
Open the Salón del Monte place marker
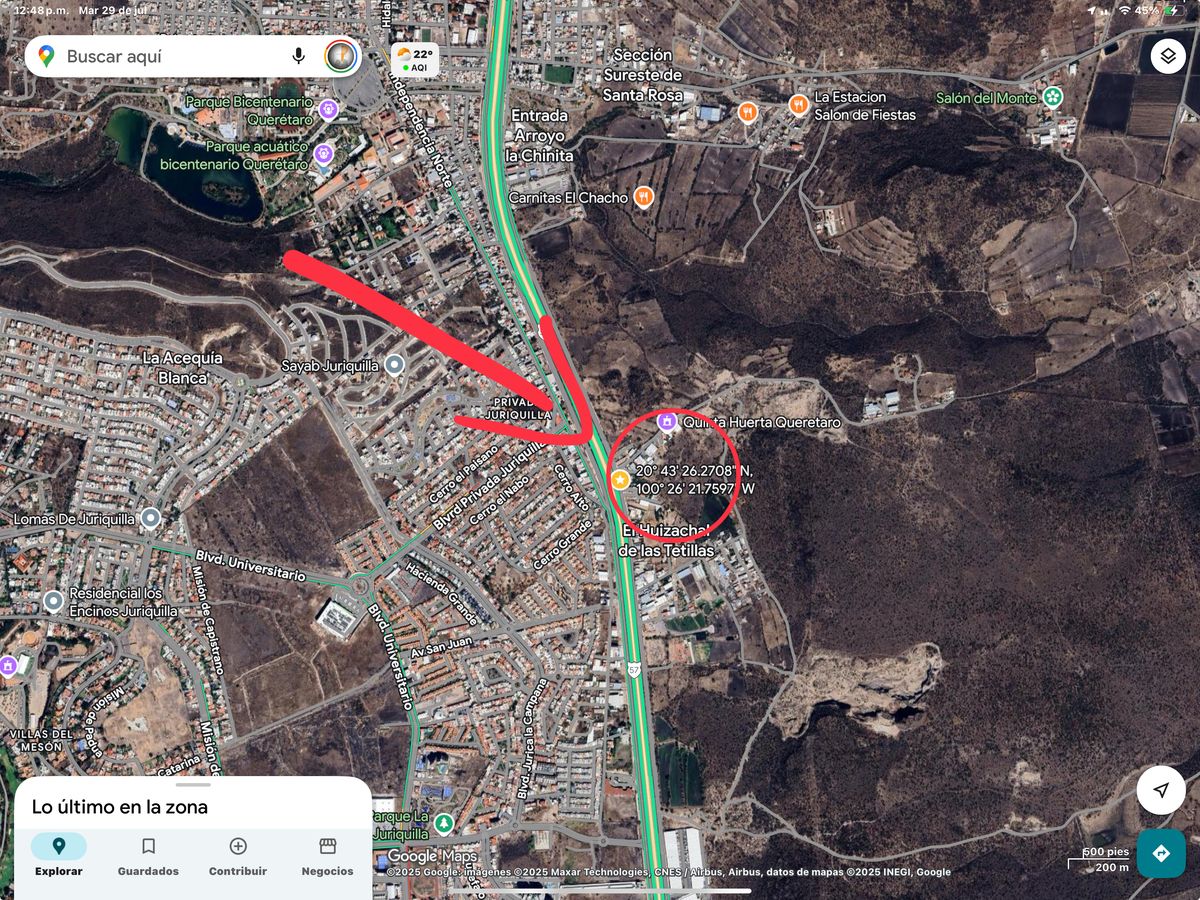point(1053,97)
